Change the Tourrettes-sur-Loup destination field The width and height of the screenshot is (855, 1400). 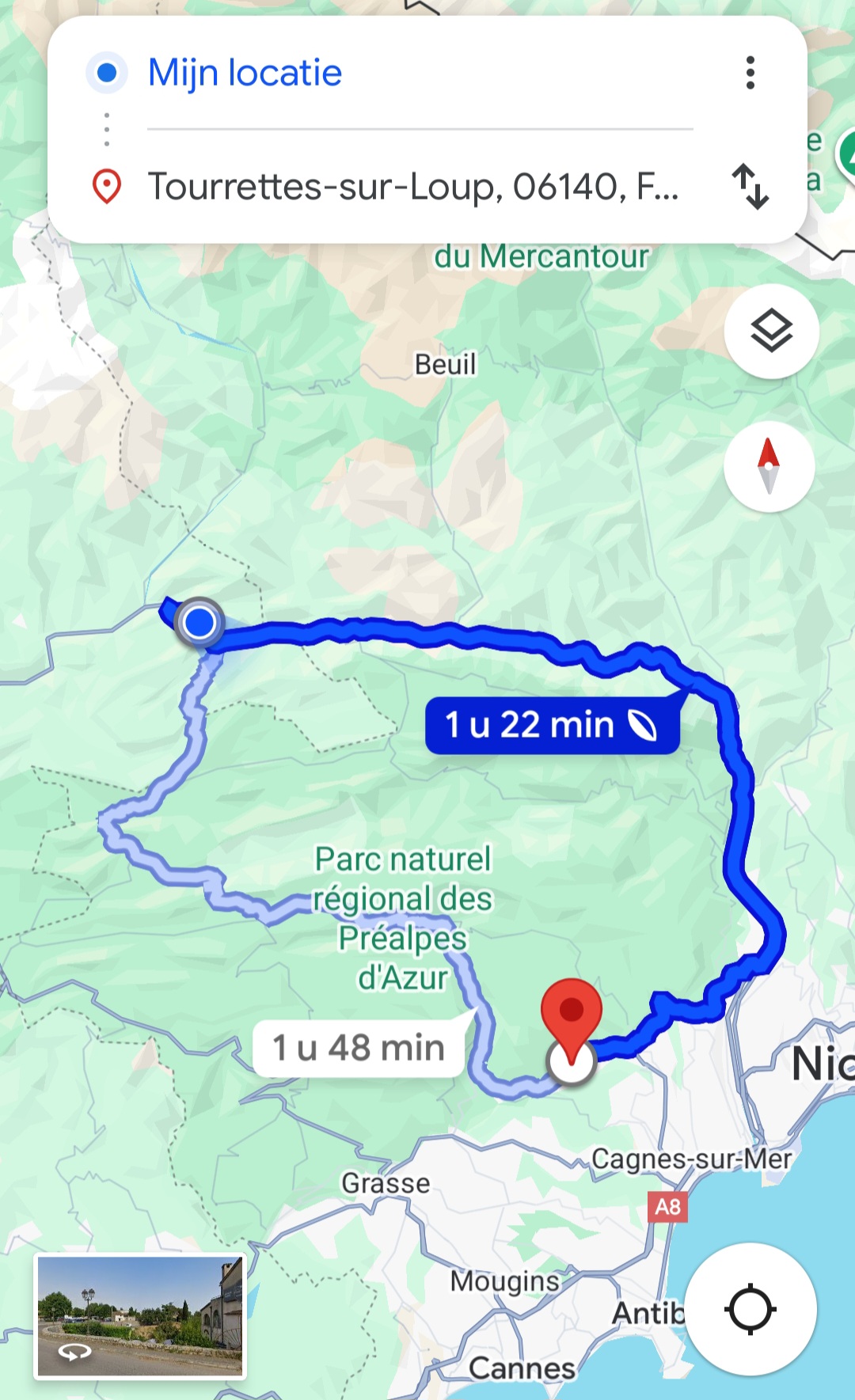(413, 187)
